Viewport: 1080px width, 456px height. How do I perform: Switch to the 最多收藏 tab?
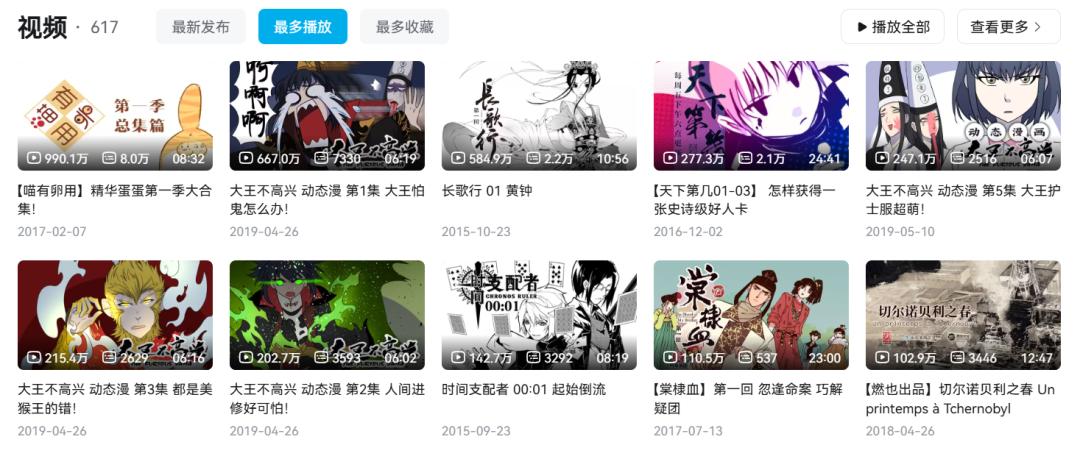[404, 27]
